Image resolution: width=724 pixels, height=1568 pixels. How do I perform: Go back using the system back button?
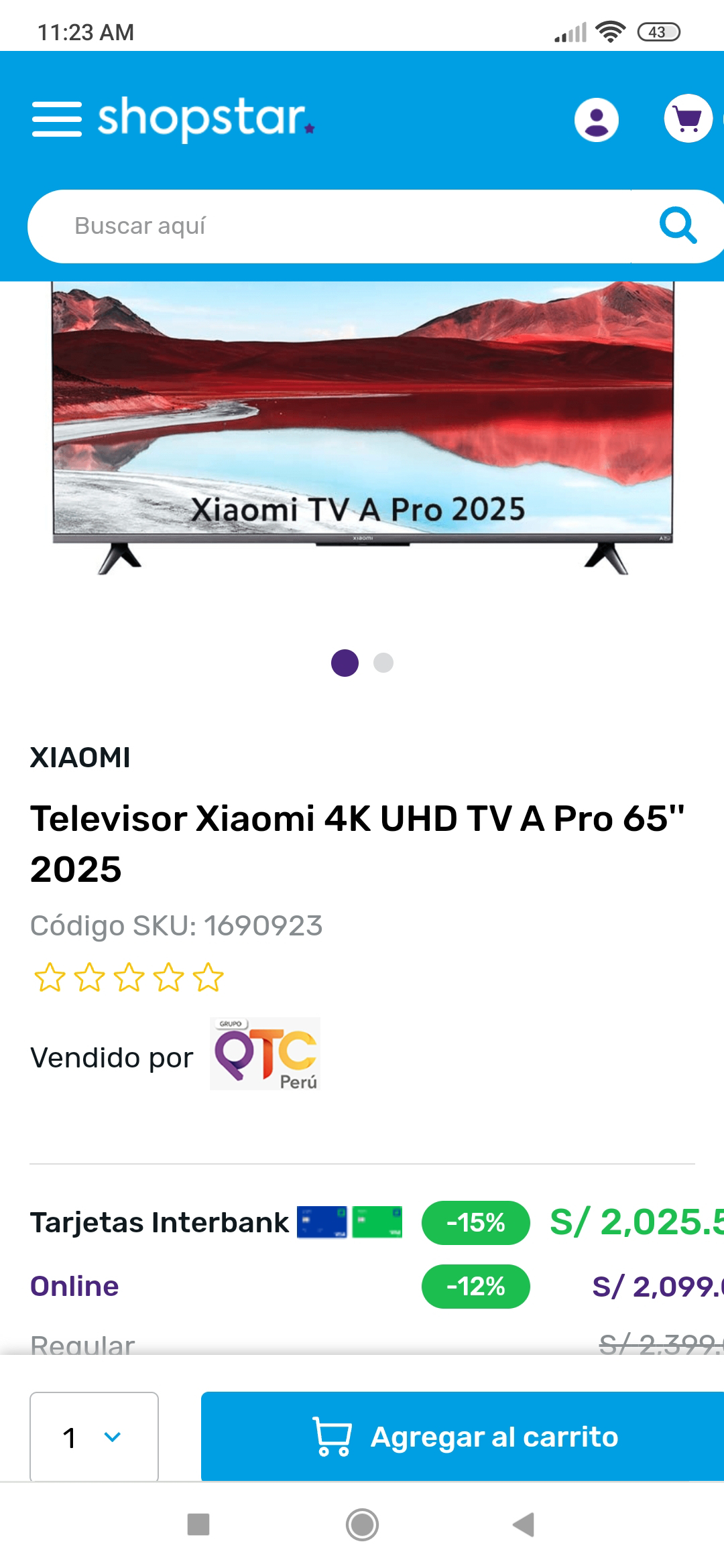(524, 1524)
